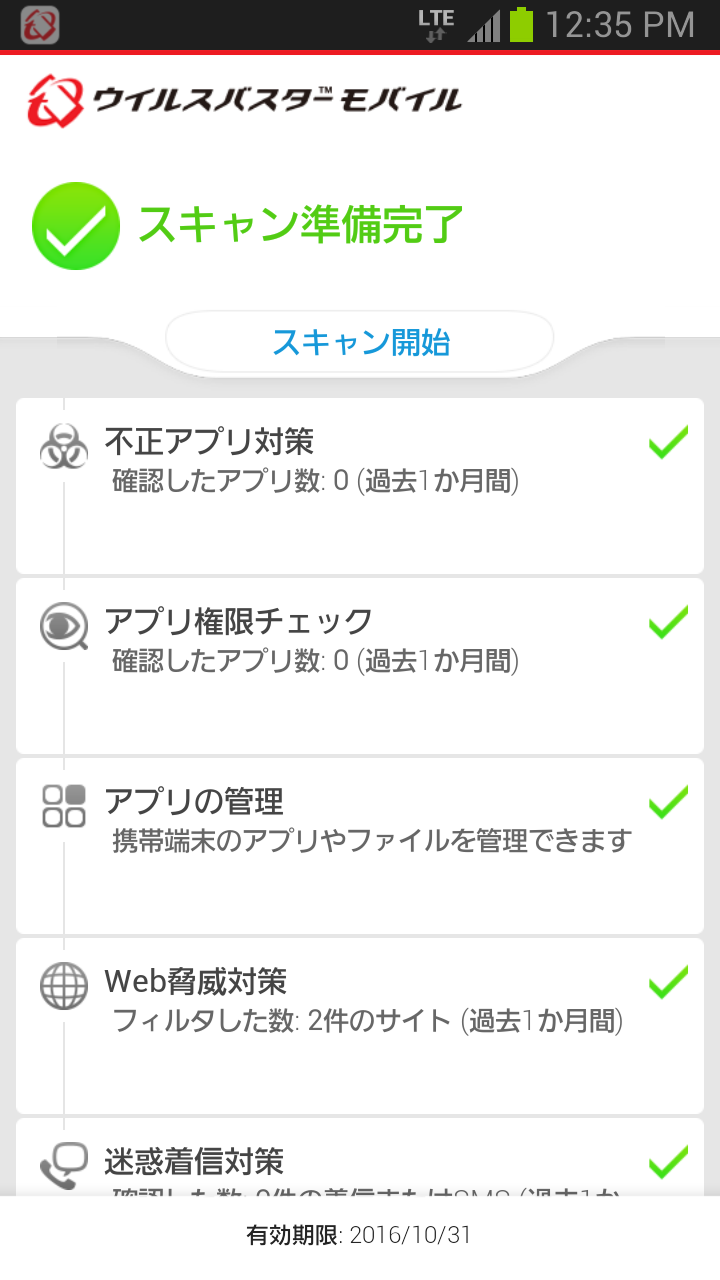The width and height of the screenshot is (720, 1280).
Task: Open the アプリの管理 card
Action: pos(360,845)
